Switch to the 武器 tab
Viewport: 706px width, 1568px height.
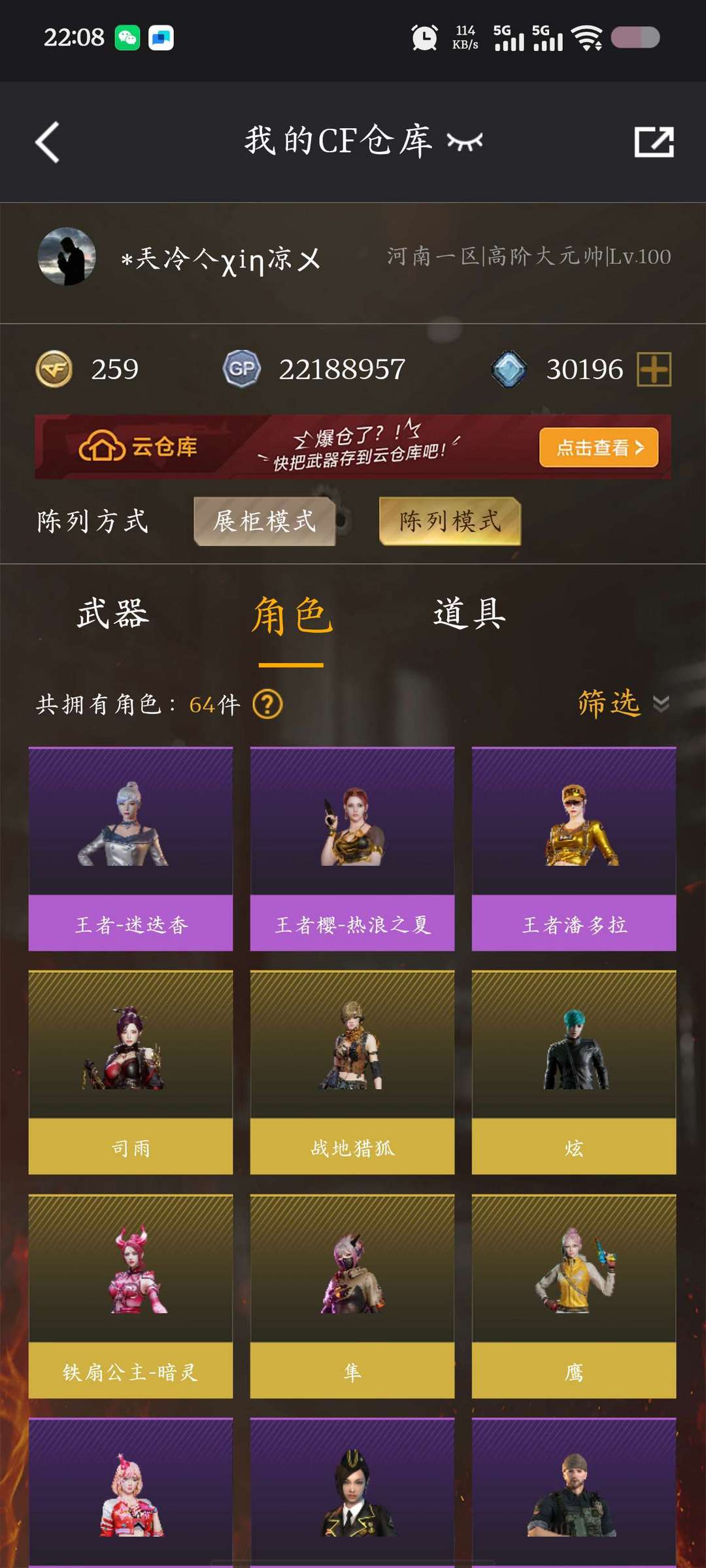point(113,614)
